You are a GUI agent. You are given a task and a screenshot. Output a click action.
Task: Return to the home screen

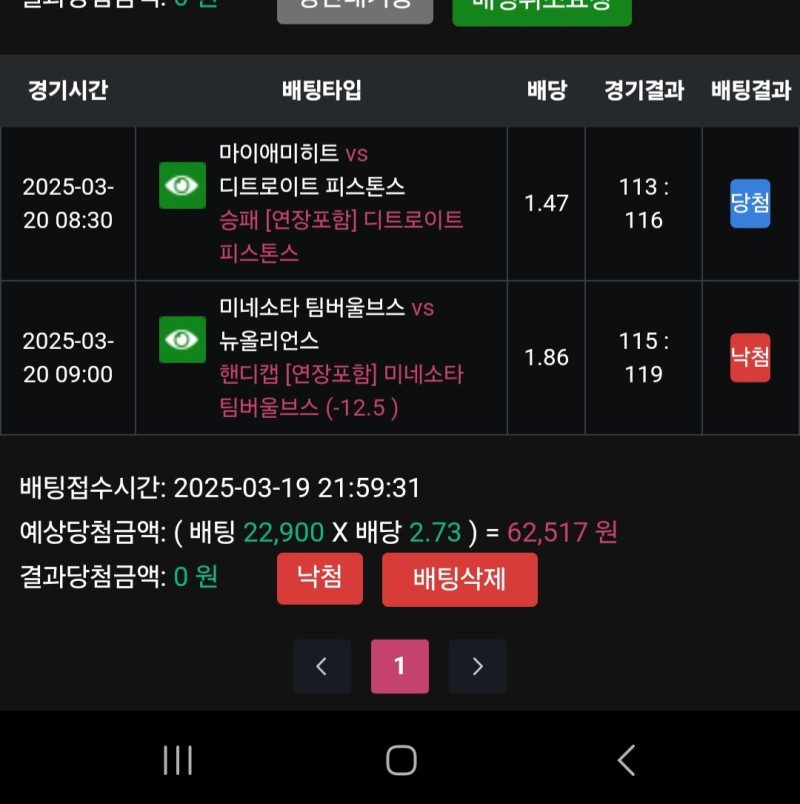coord(401,761)
